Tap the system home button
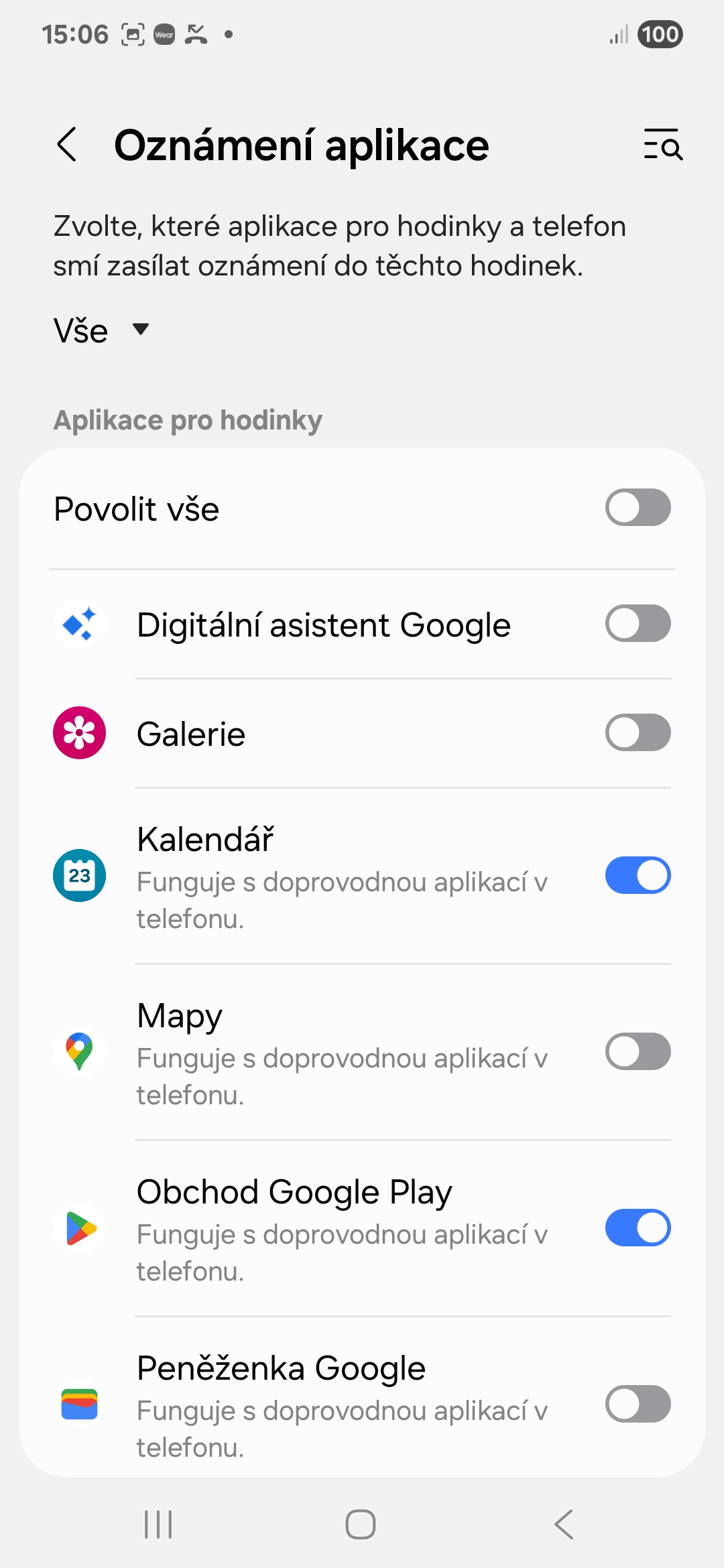The width and height of the screenshot is (724, 1568). pos(361,1524)
